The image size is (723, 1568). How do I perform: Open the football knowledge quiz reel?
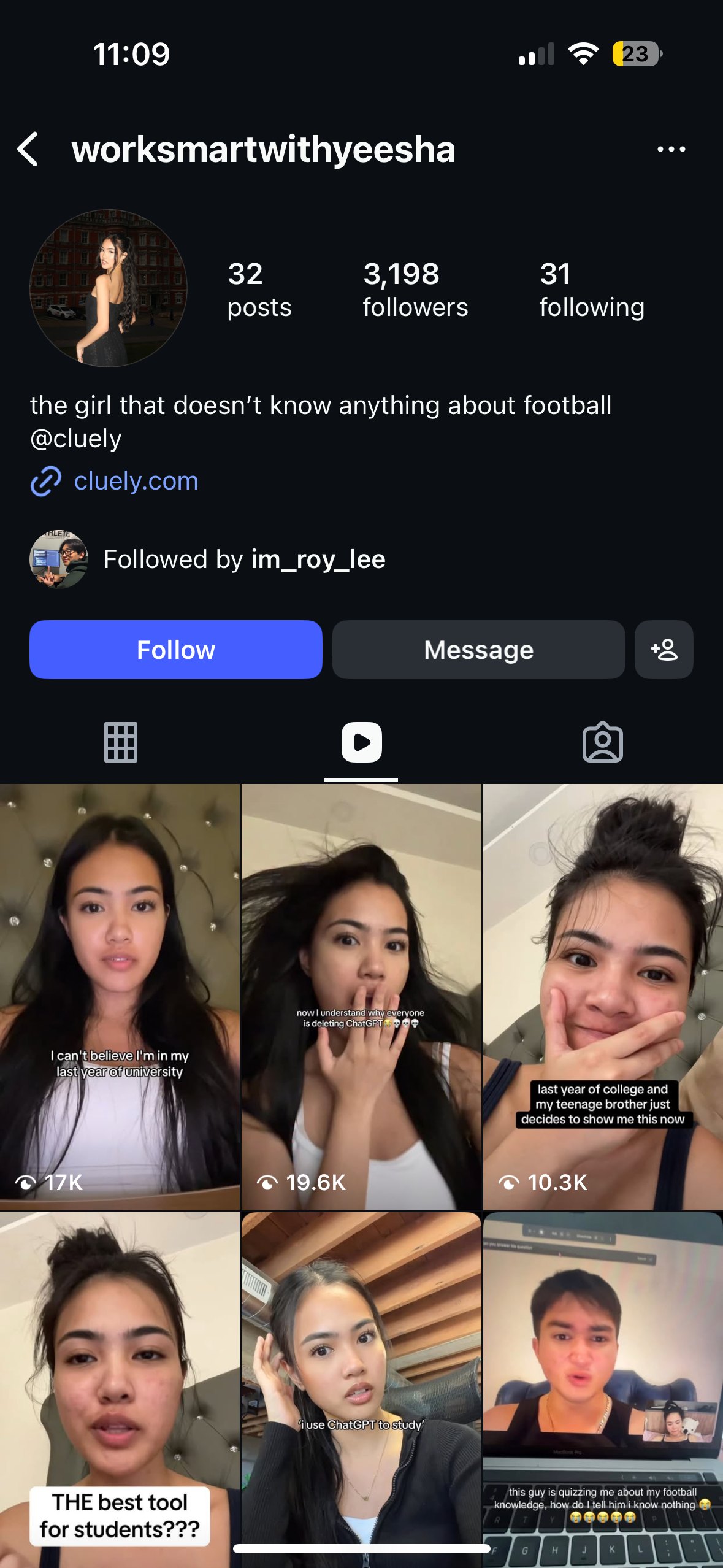(603, 1386)
